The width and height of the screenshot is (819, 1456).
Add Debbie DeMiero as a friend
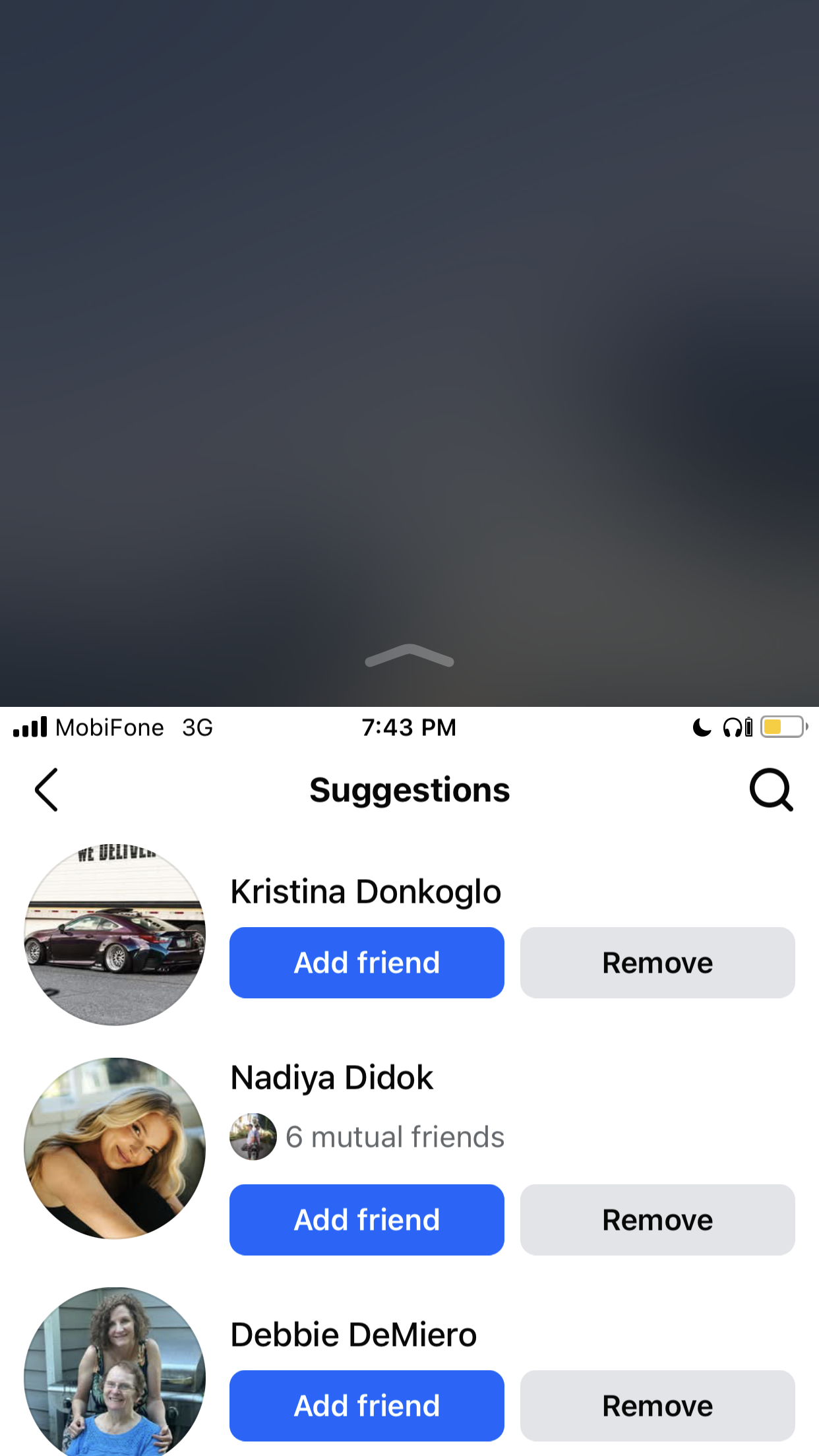click(367, 1406)
